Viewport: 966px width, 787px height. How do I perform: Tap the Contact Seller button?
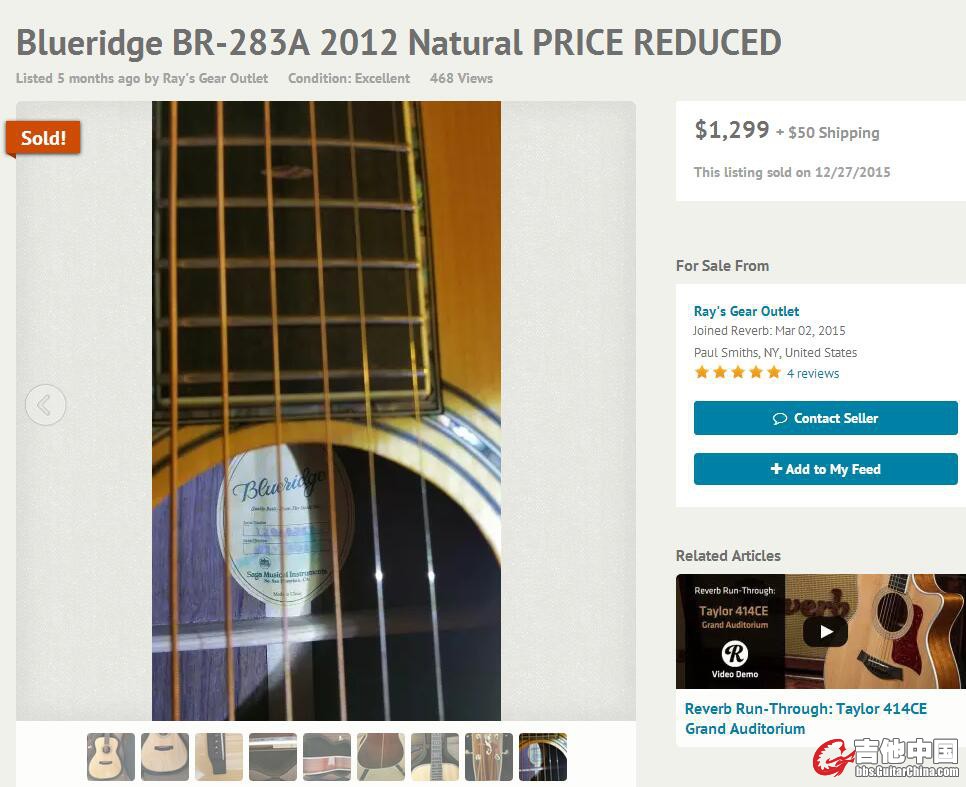[825, 418]
